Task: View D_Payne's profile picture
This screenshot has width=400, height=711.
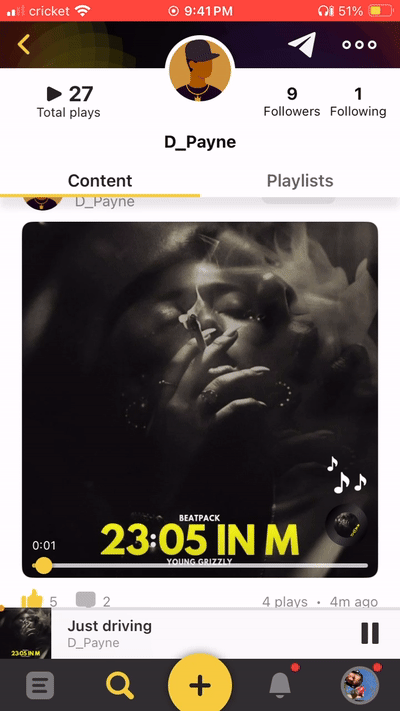Action: [x=200, y=69]
